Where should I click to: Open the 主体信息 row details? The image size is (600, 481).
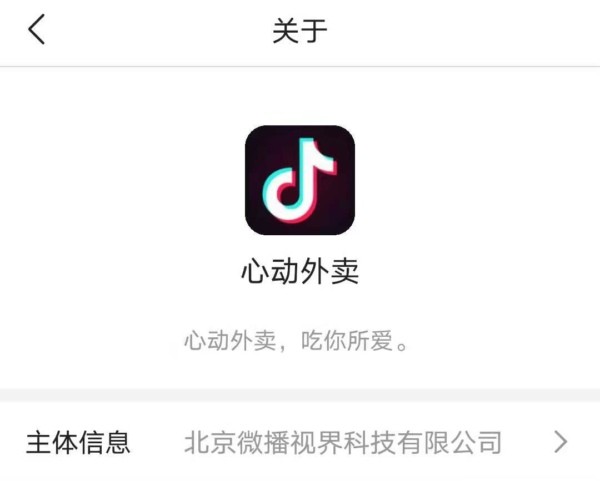(300, 441)
